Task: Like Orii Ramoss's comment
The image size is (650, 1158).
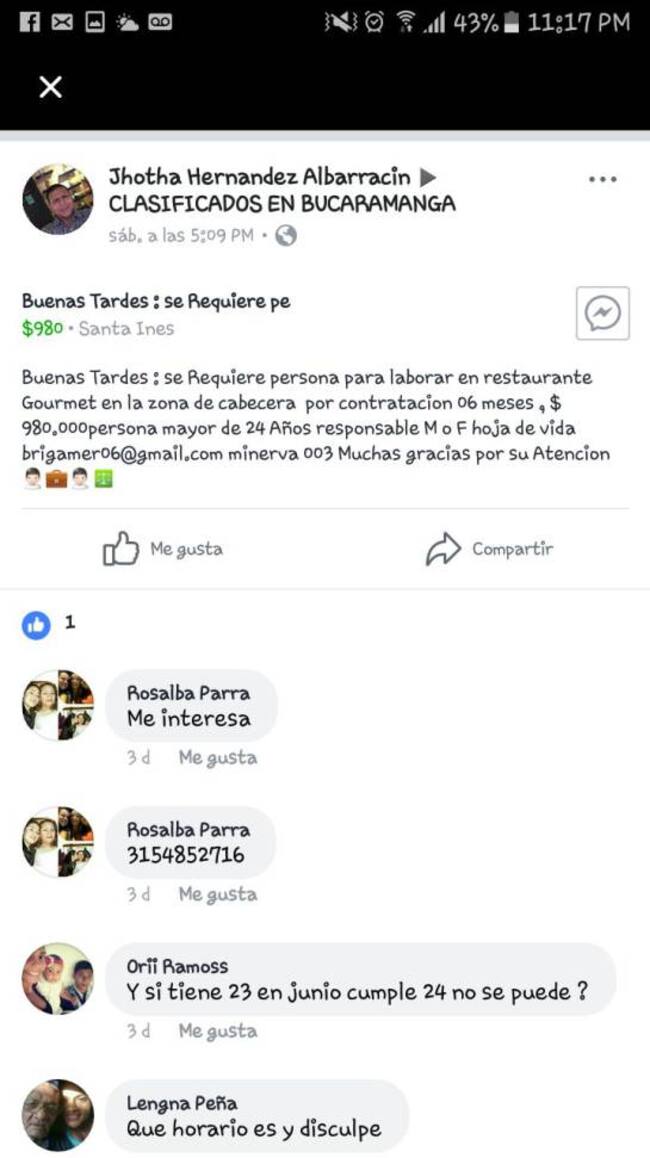Action: pos(217,1031)
